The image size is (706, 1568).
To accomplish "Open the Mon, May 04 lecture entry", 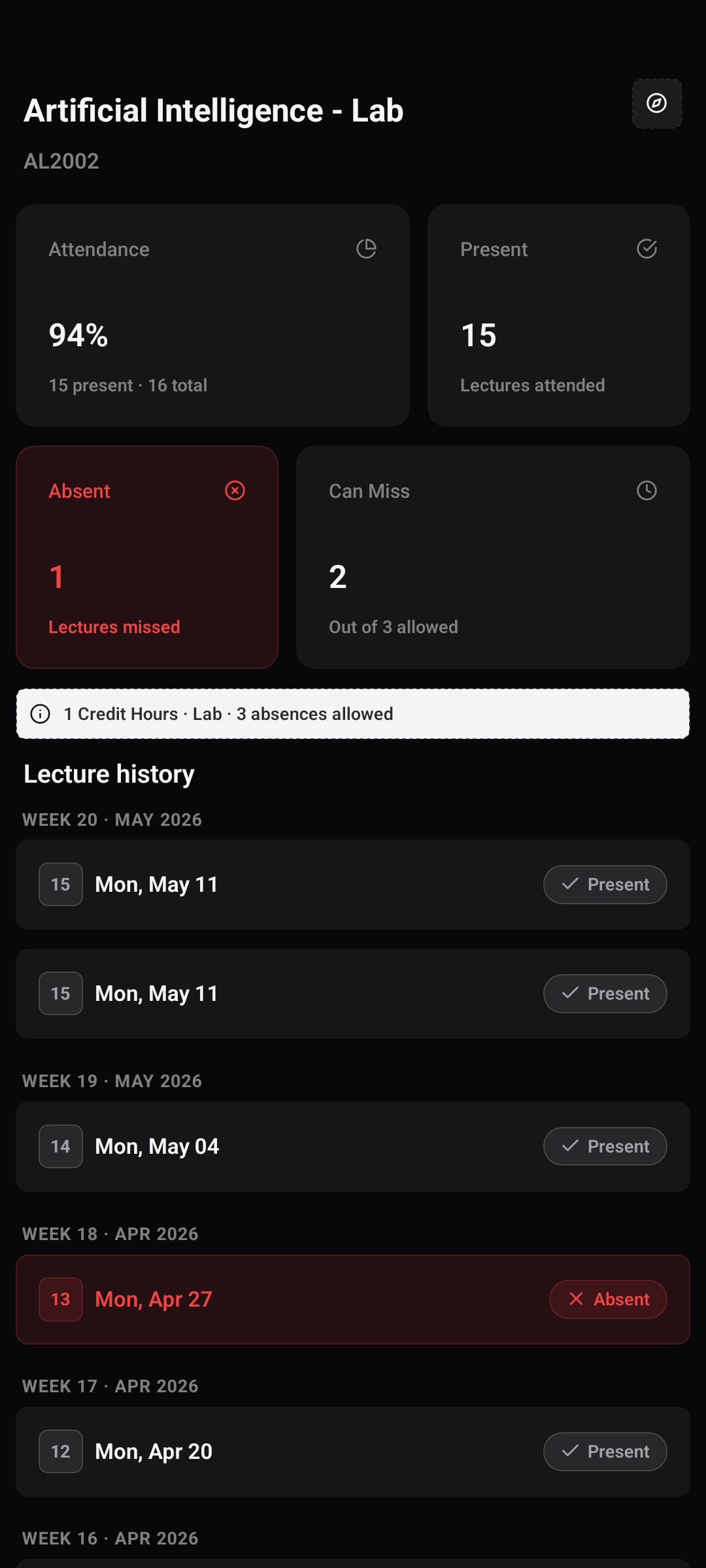I will pos(353,1147).
